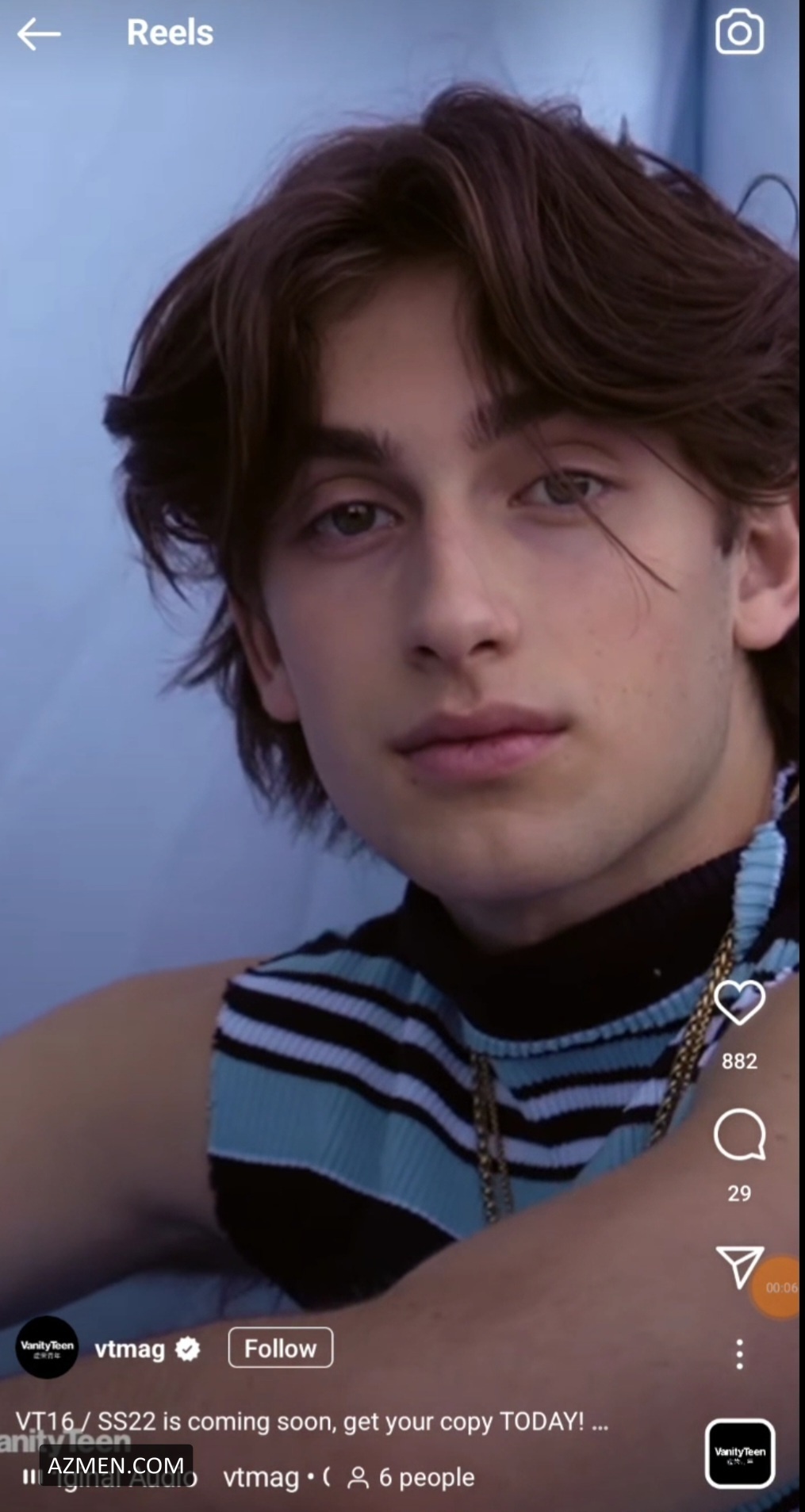Open the camera to create a reel
Image resolution: width=805 pixels, height=1512 pixels.
point(739,33)
